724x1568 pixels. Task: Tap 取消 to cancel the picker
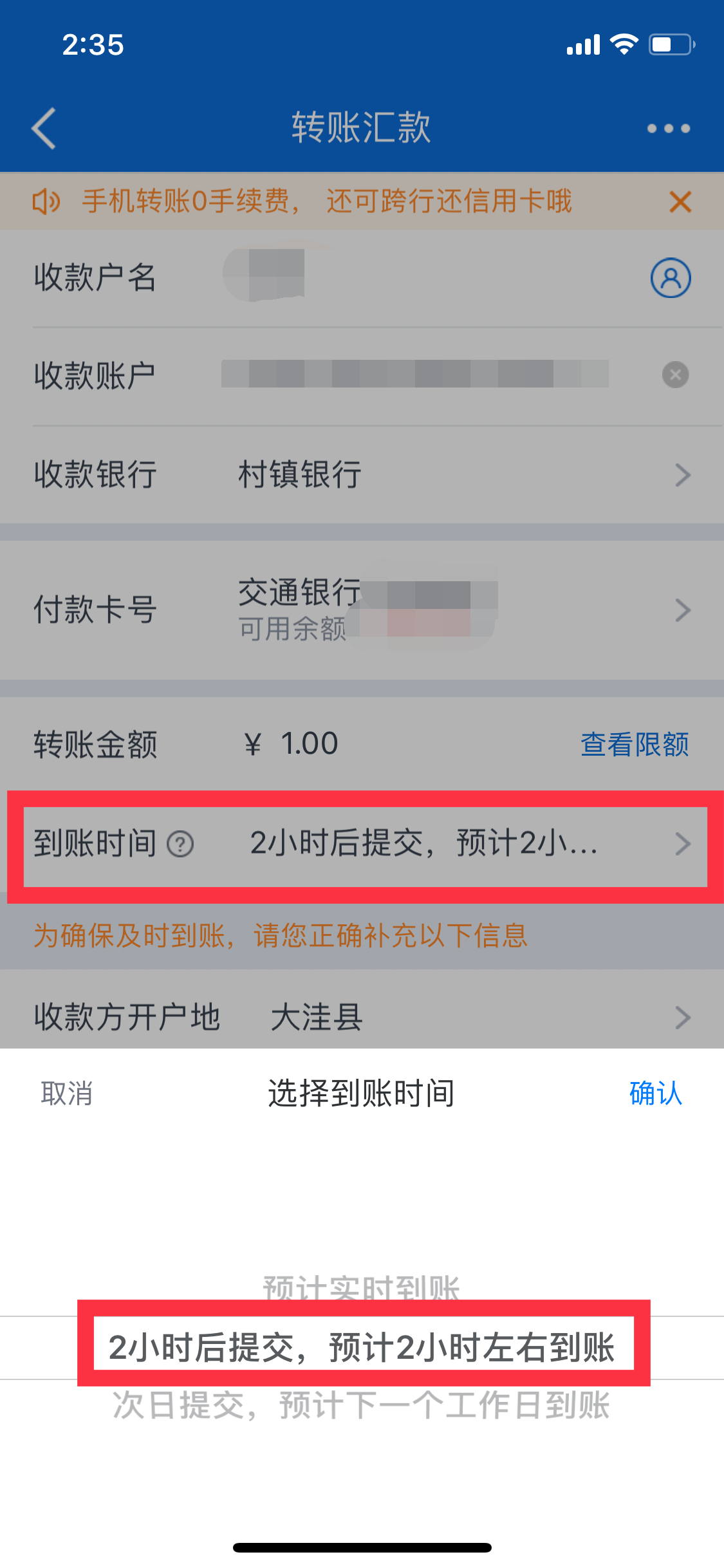point(67,1094)
